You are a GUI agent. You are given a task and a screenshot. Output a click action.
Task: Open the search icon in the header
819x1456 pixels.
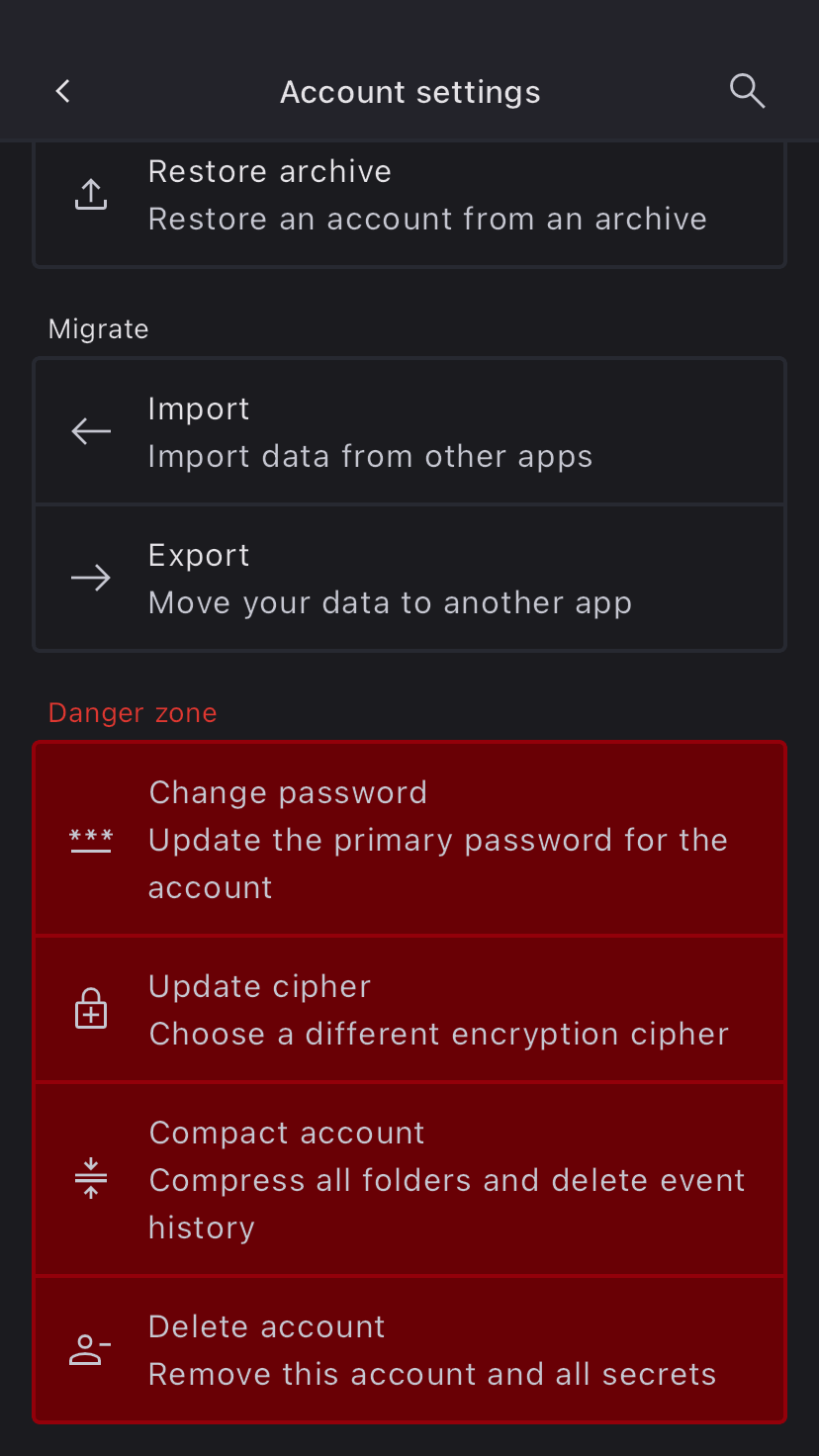pos(747,92)
